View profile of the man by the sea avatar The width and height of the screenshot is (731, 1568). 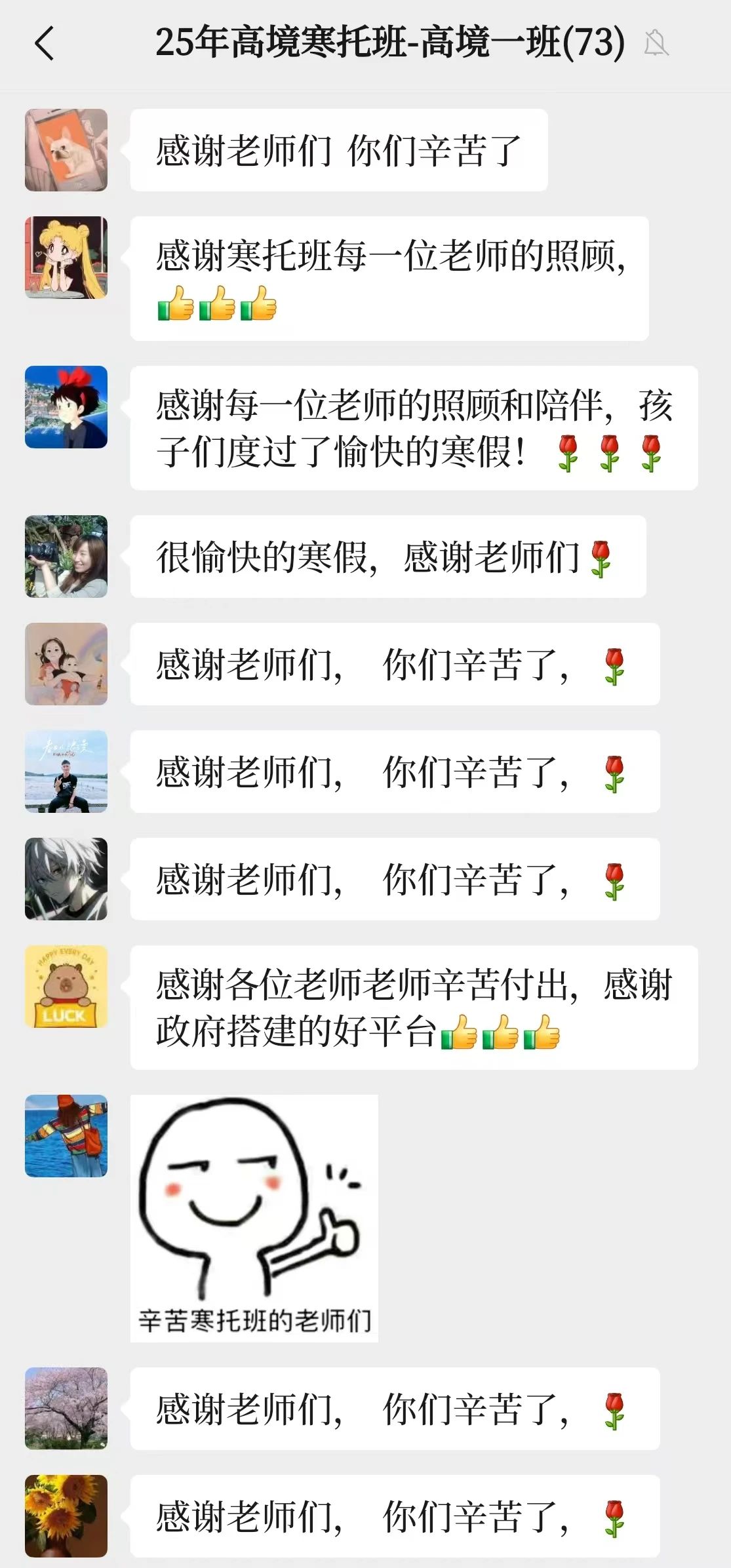(66, 772)
